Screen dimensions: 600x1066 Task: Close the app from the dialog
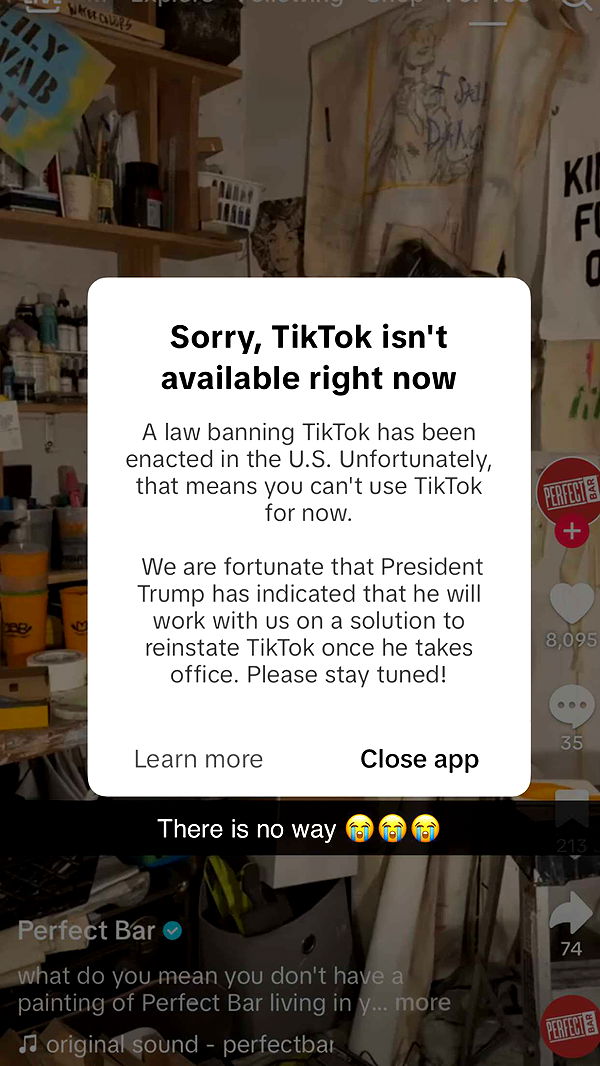[x=419, y=759]
